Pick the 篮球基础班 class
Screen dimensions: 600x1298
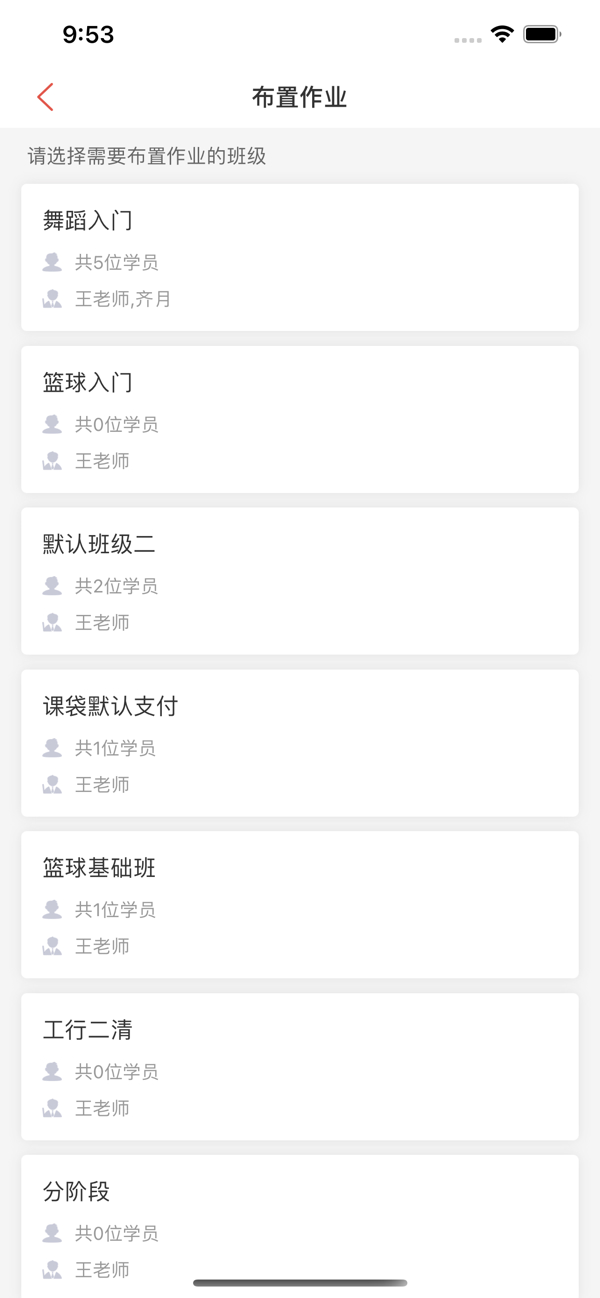click(x=300, y=905)
